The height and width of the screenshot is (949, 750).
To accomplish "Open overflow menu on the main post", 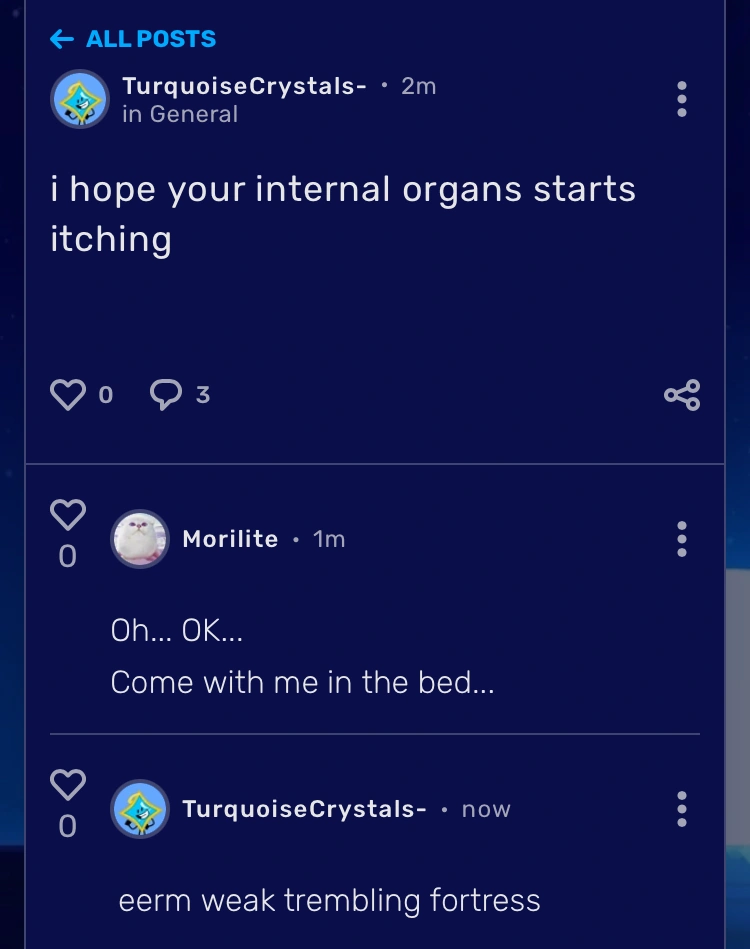I will point(682,99).
